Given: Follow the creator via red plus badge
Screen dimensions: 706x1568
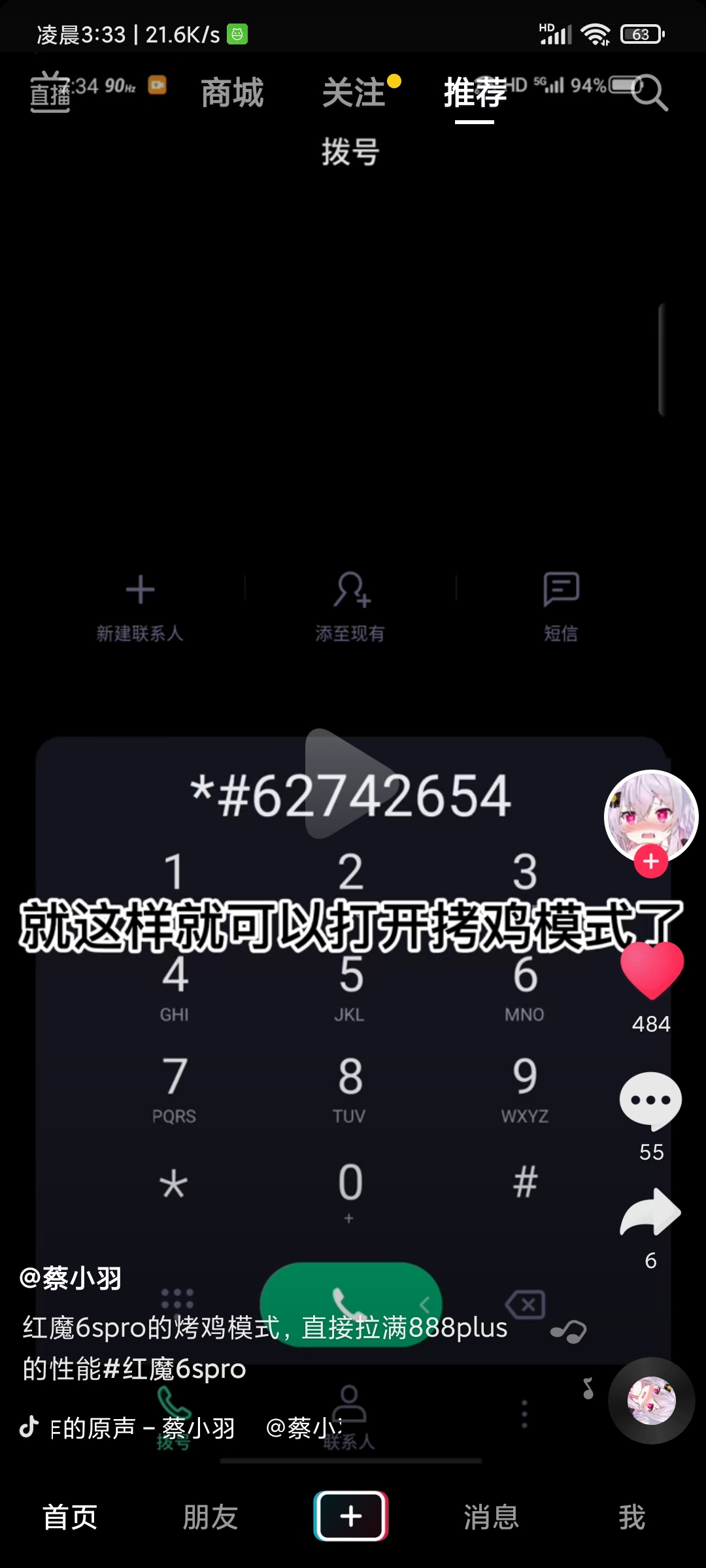Looking at the screenshot, I should tap(650, 862).
